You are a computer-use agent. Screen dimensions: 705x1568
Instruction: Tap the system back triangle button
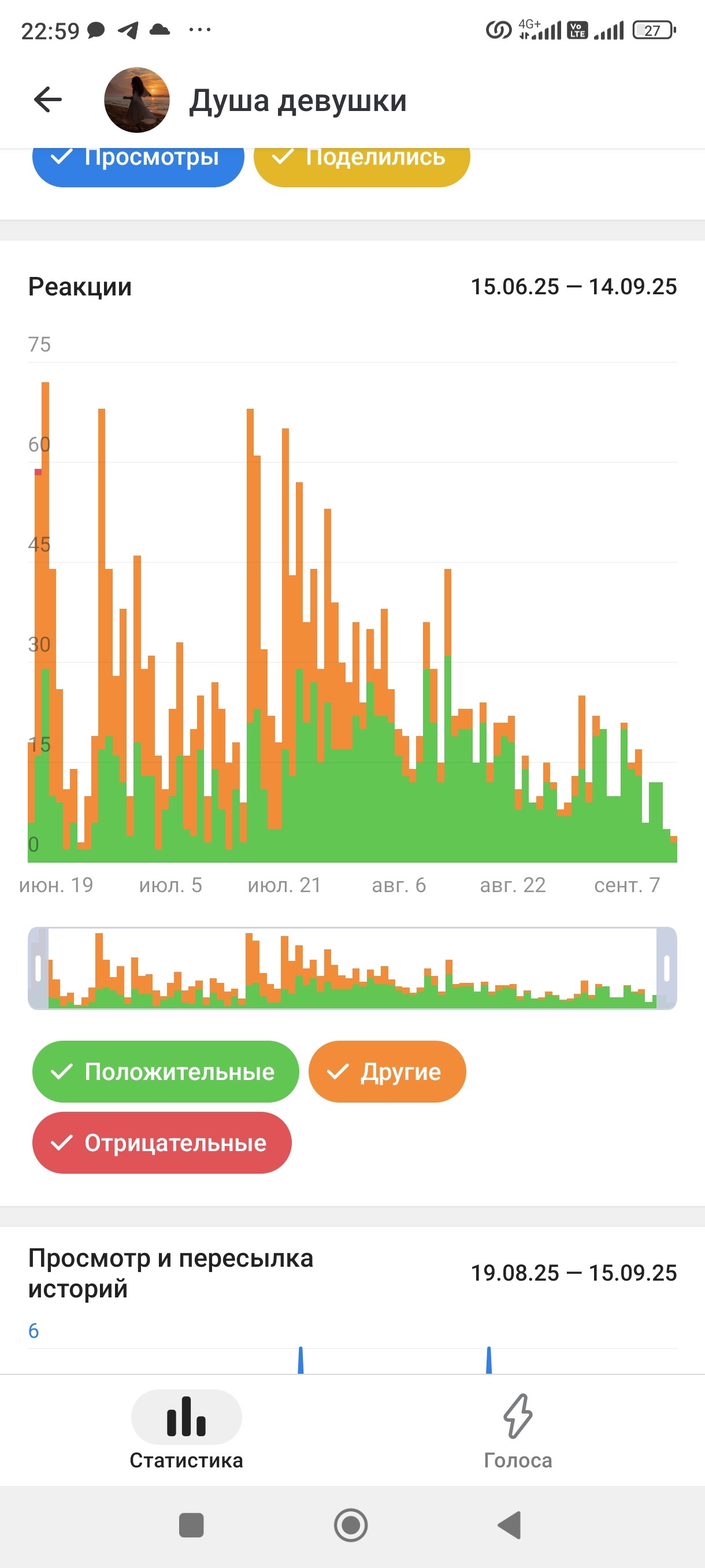[510, 1525]
